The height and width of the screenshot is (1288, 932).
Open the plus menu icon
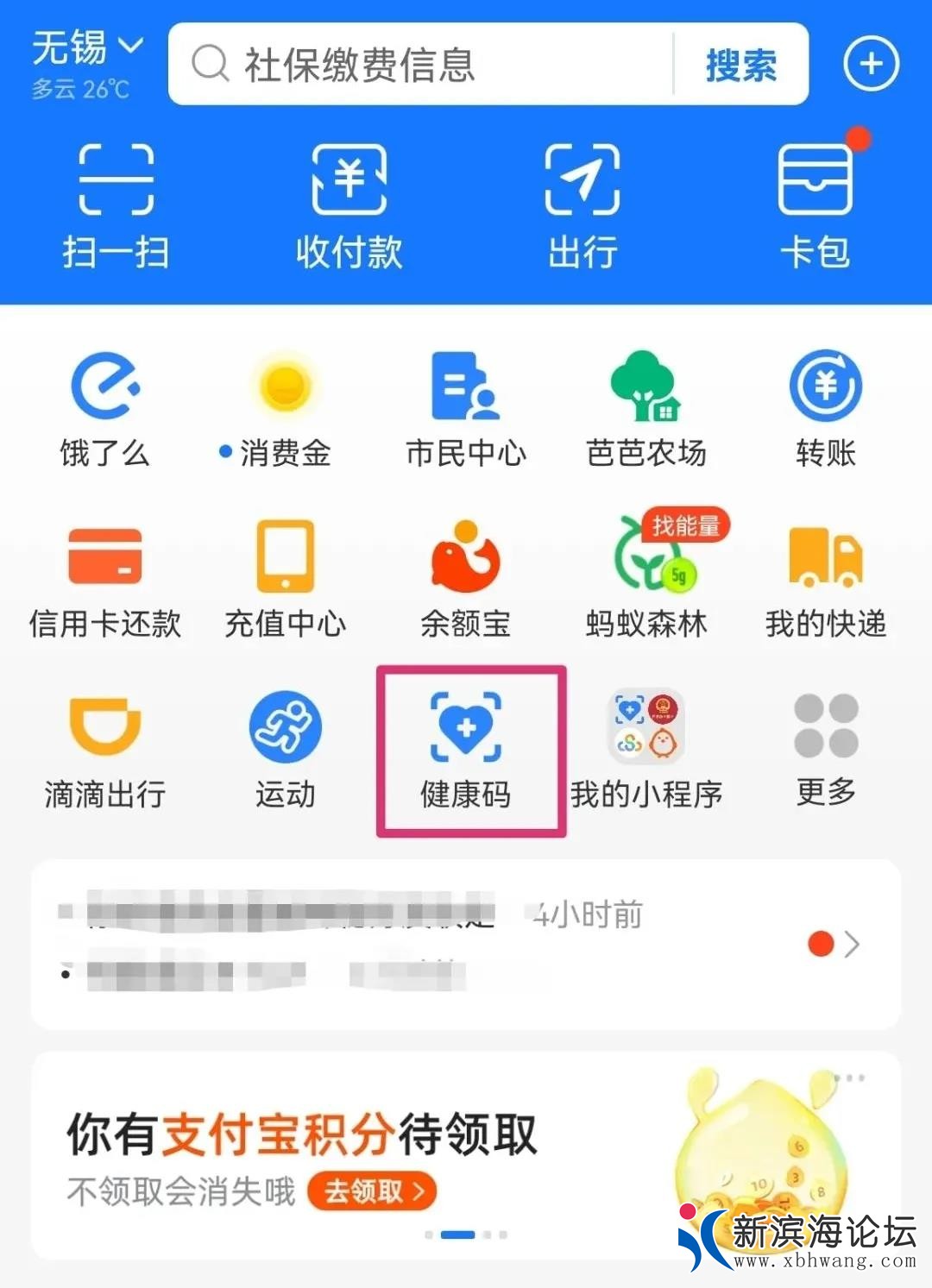[x=871, y=64]
